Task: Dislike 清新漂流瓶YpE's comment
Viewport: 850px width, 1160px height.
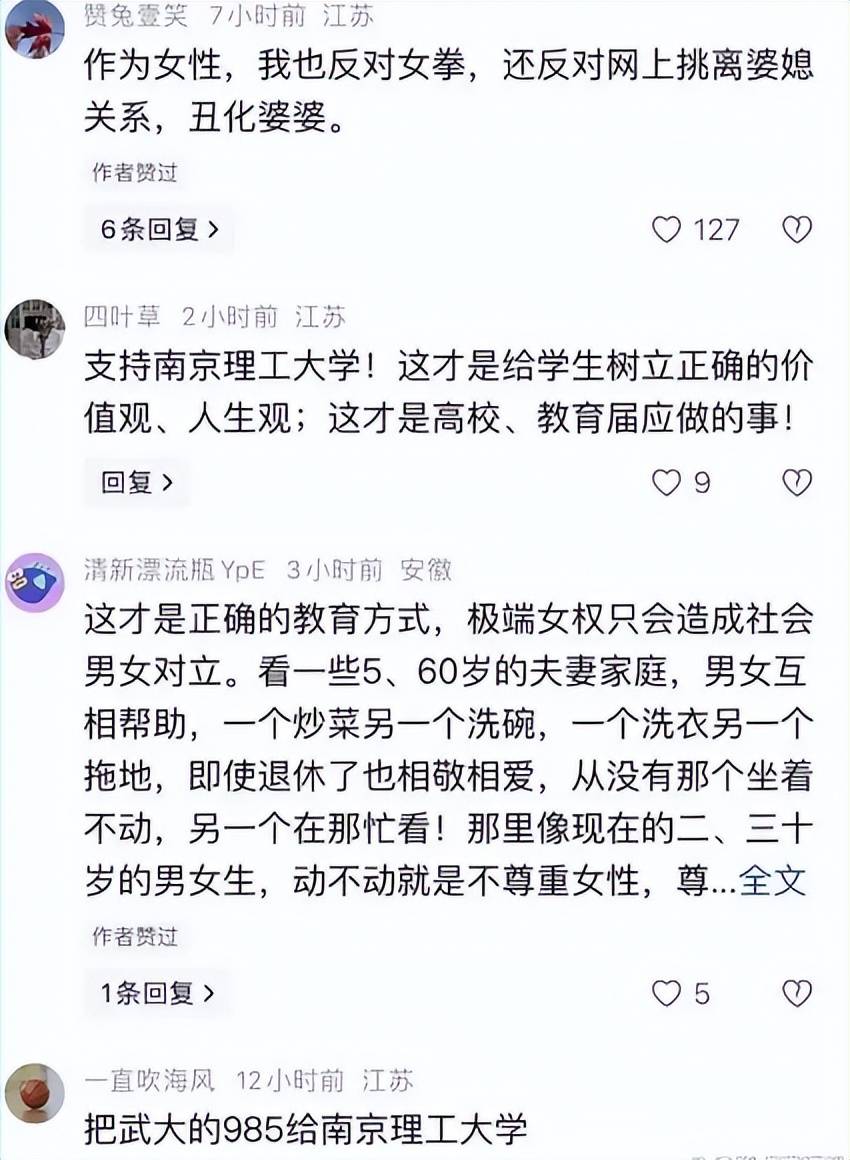Action: (796, 993)
